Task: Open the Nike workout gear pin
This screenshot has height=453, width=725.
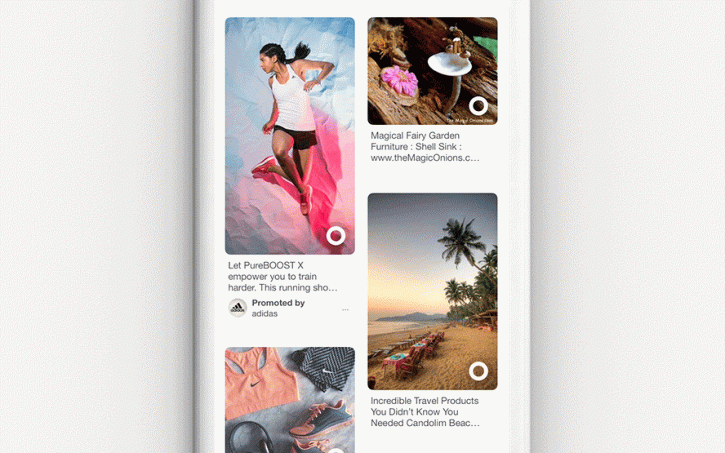Action: point(289,400)
